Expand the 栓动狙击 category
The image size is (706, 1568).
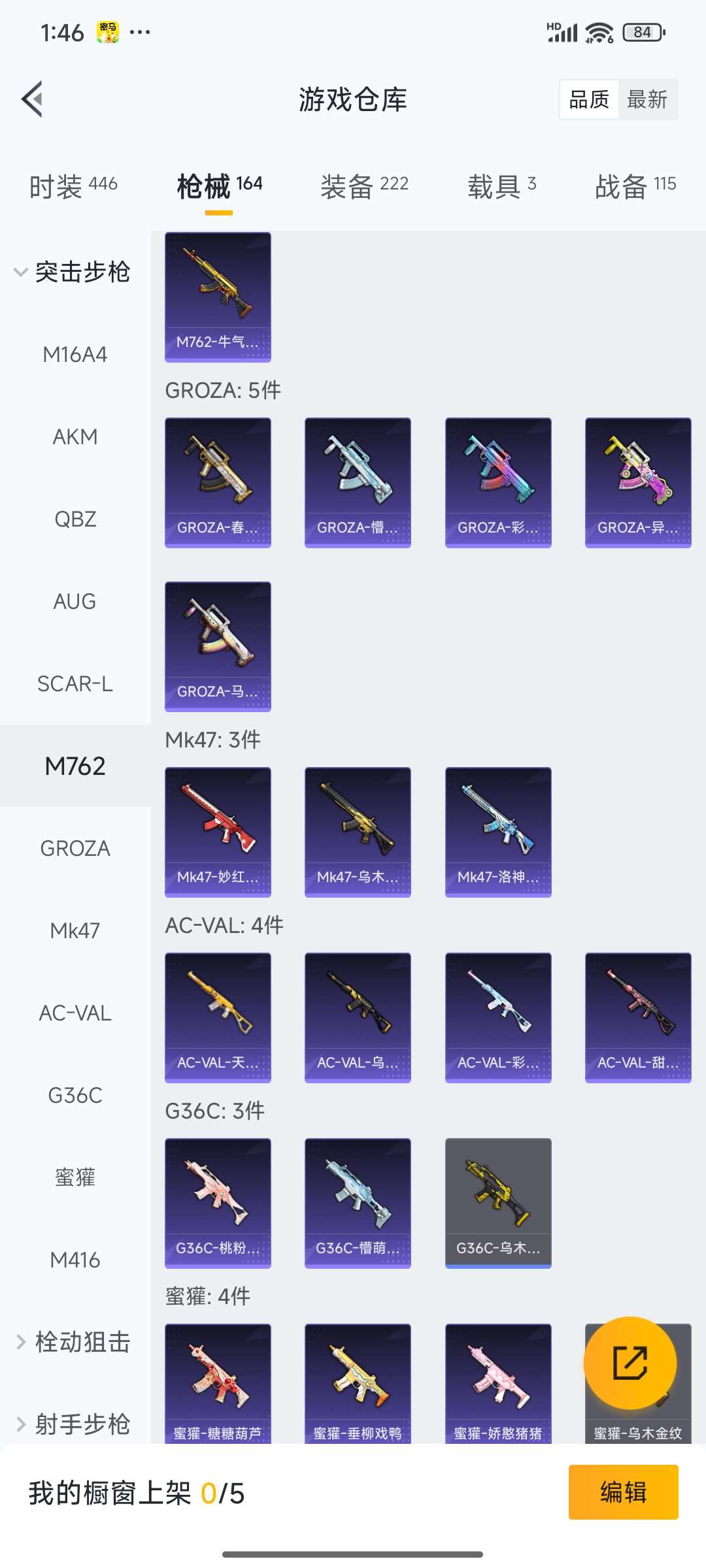pos(73,1342)
